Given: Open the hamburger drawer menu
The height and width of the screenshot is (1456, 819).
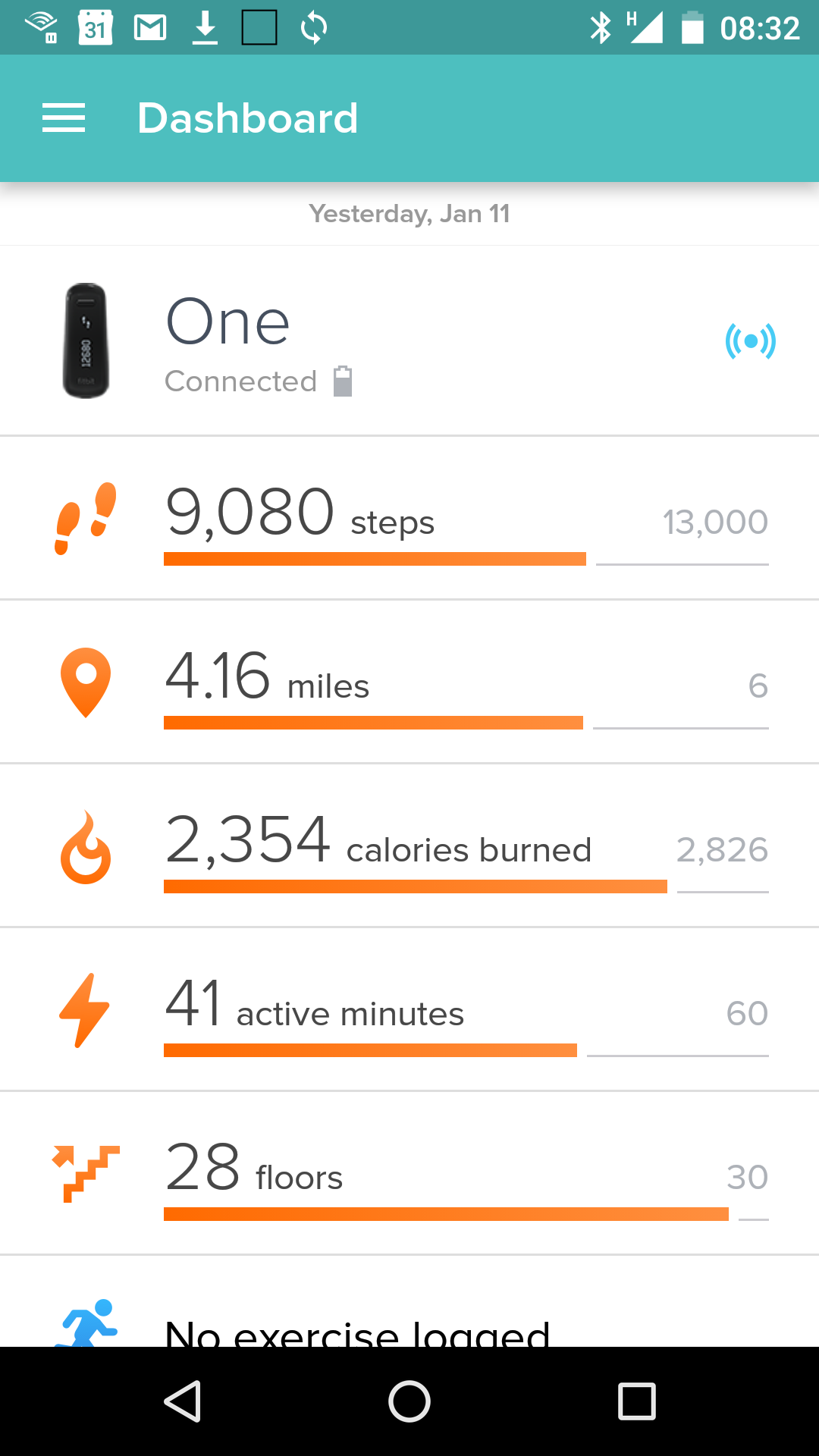Looking at the screenshot, I should click(64, 118).
